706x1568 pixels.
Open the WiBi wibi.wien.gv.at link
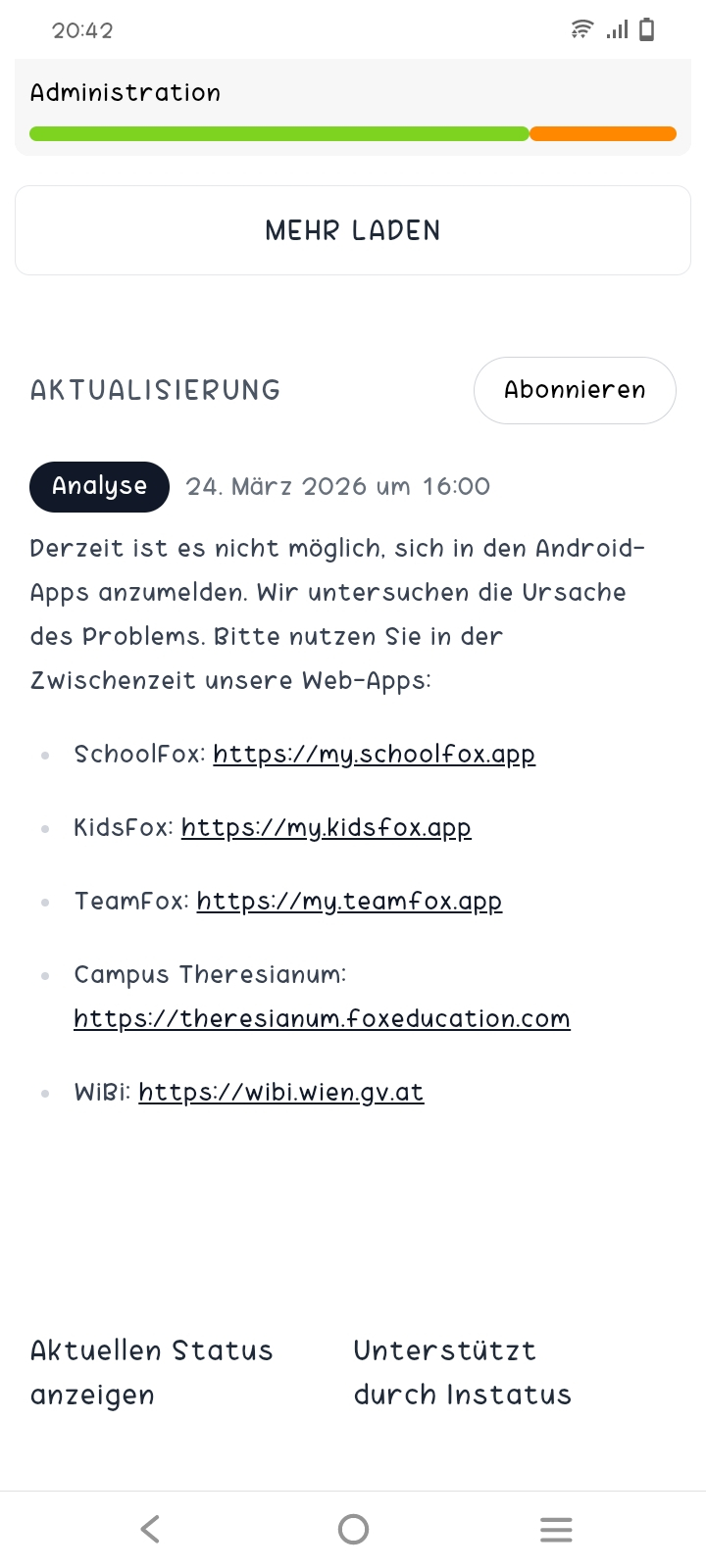(280, 1092)
